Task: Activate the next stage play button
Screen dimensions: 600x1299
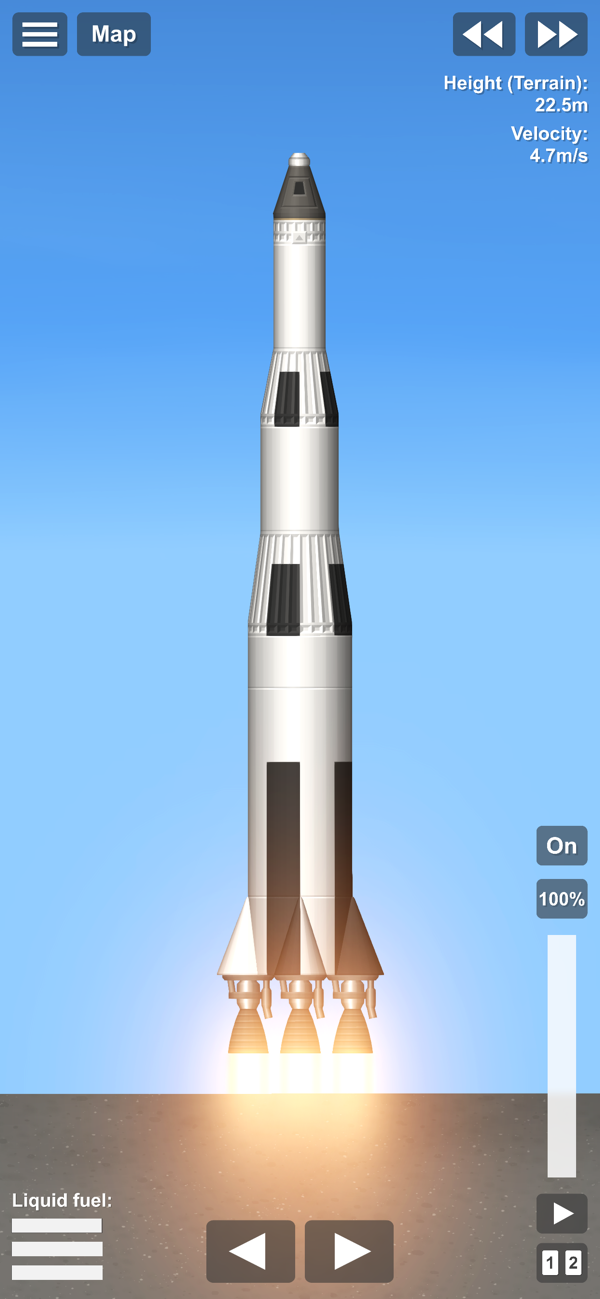Action: tap(562, 1213)
